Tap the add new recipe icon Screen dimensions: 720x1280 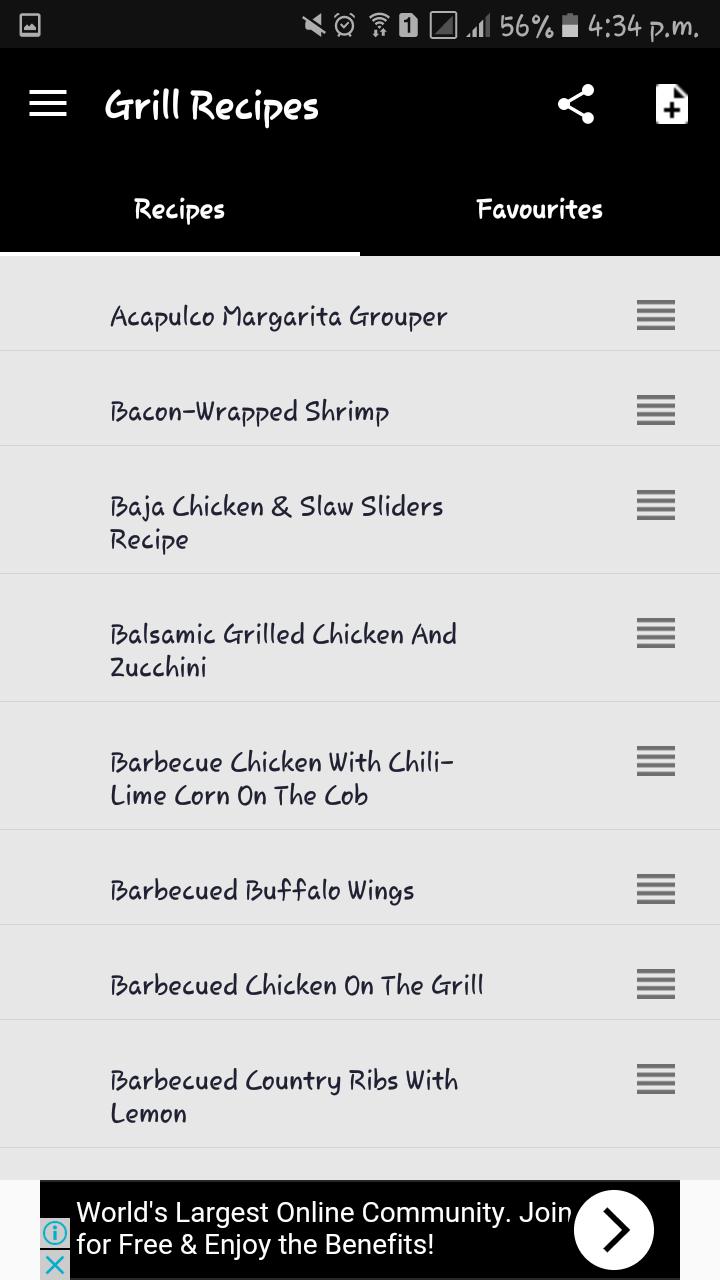pyautogui.click(x=671, y=104)
